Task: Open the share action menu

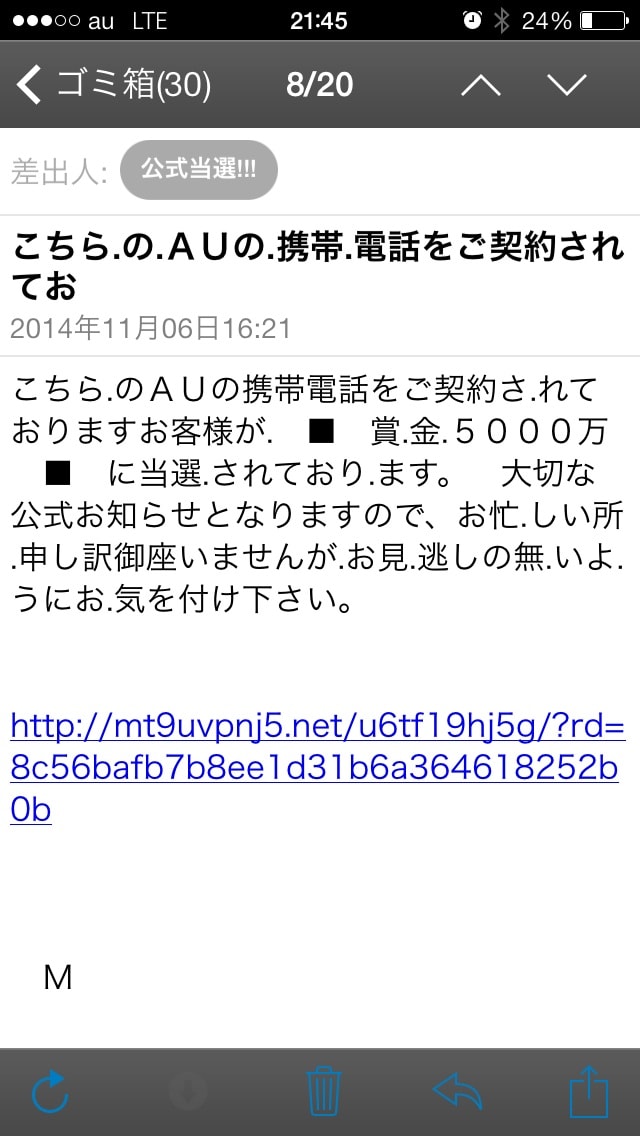Action: [589, 1090]
